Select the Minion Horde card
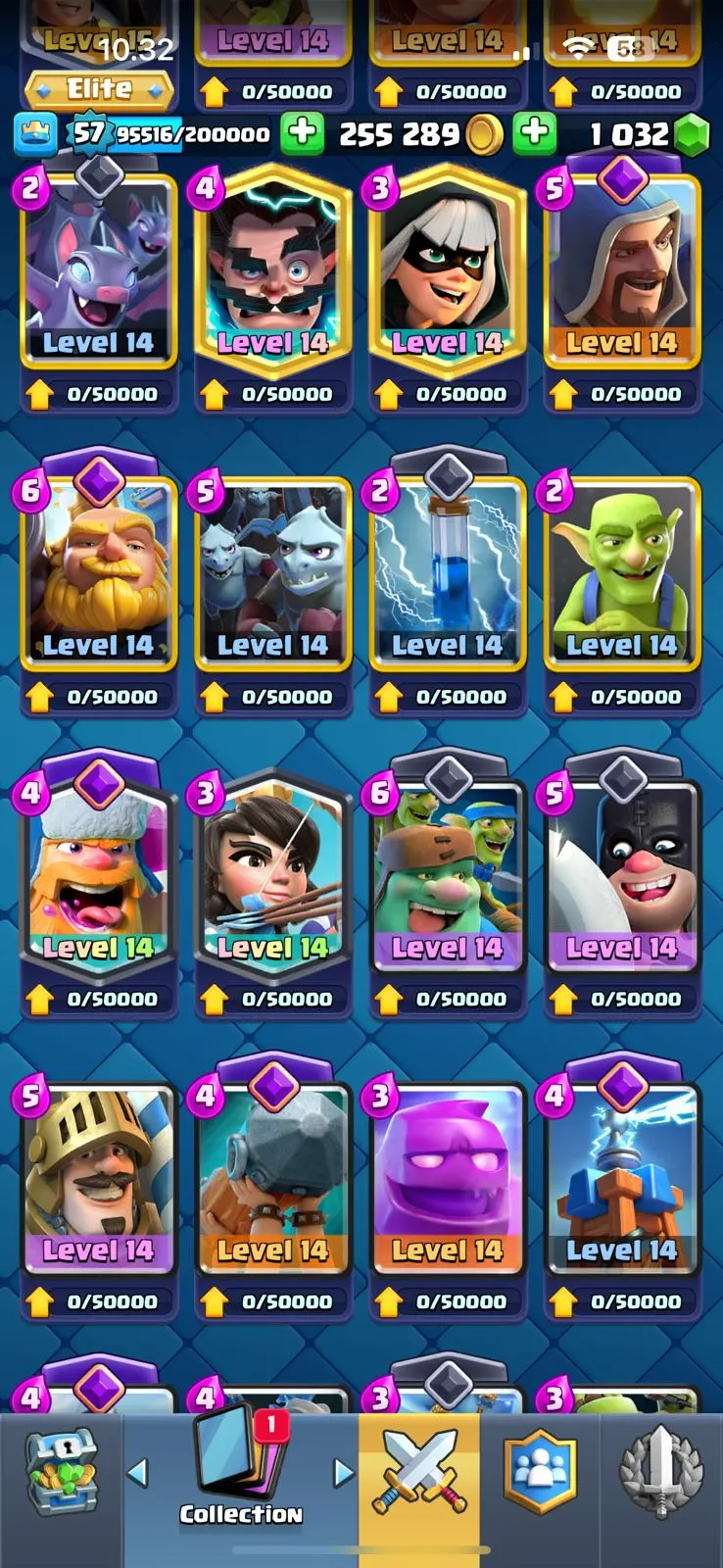 pyautogui.click(x=272, y=576)
